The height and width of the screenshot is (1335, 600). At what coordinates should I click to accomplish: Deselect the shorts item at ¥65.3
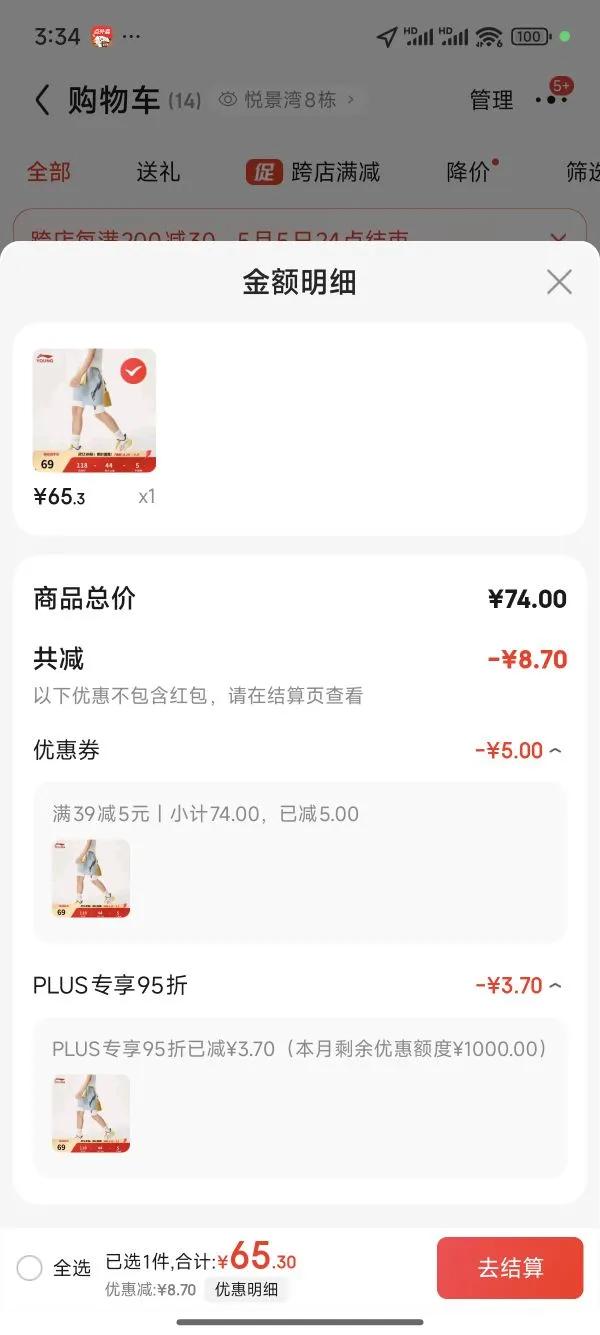pos(133,372)
